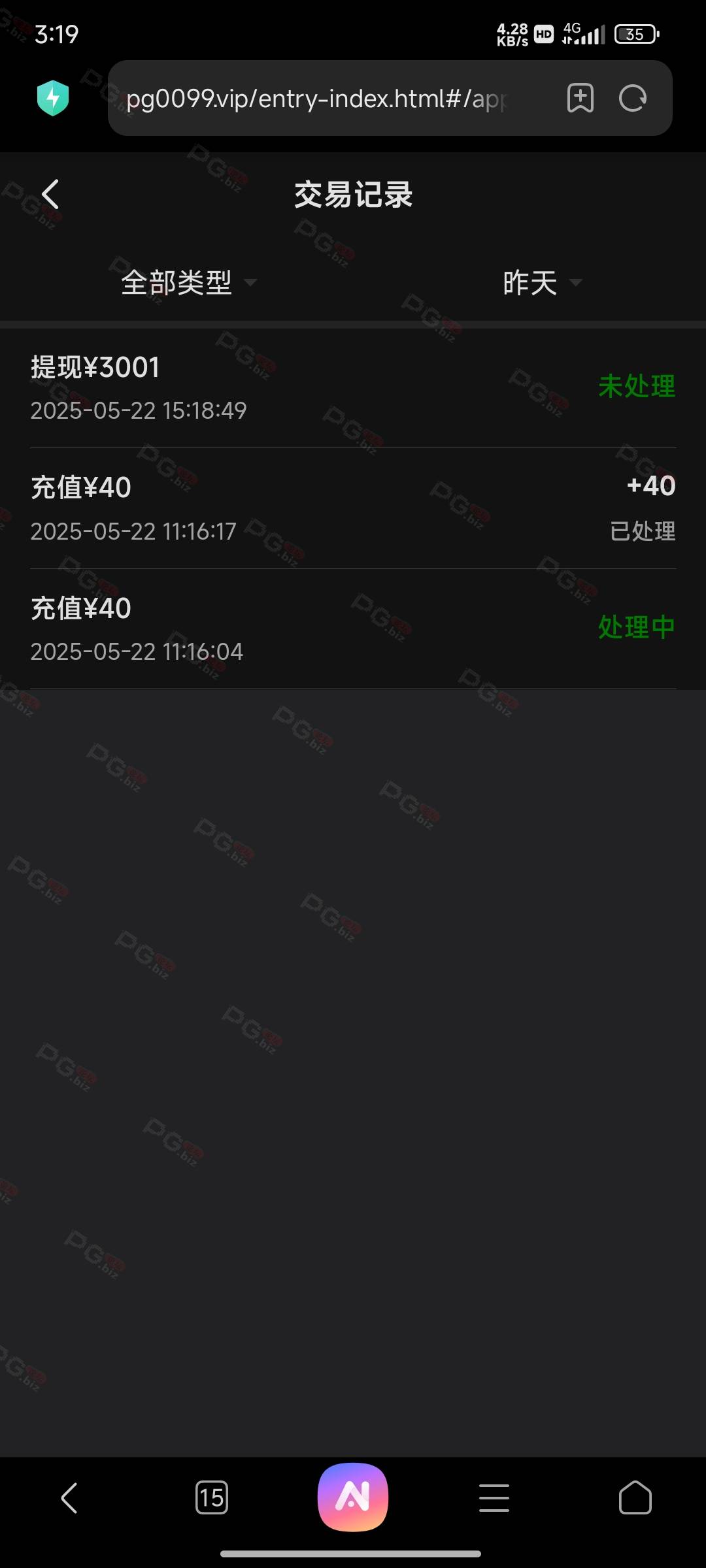
Task: Go to the browser home page
Action: pos(635,1497)
